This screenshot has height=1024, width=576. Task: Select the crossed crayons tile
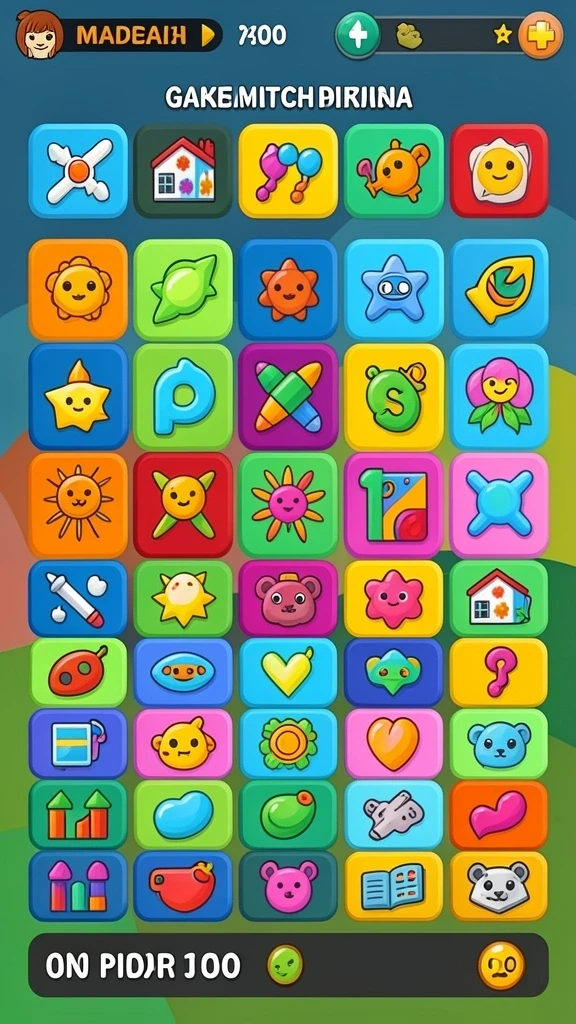288,396
